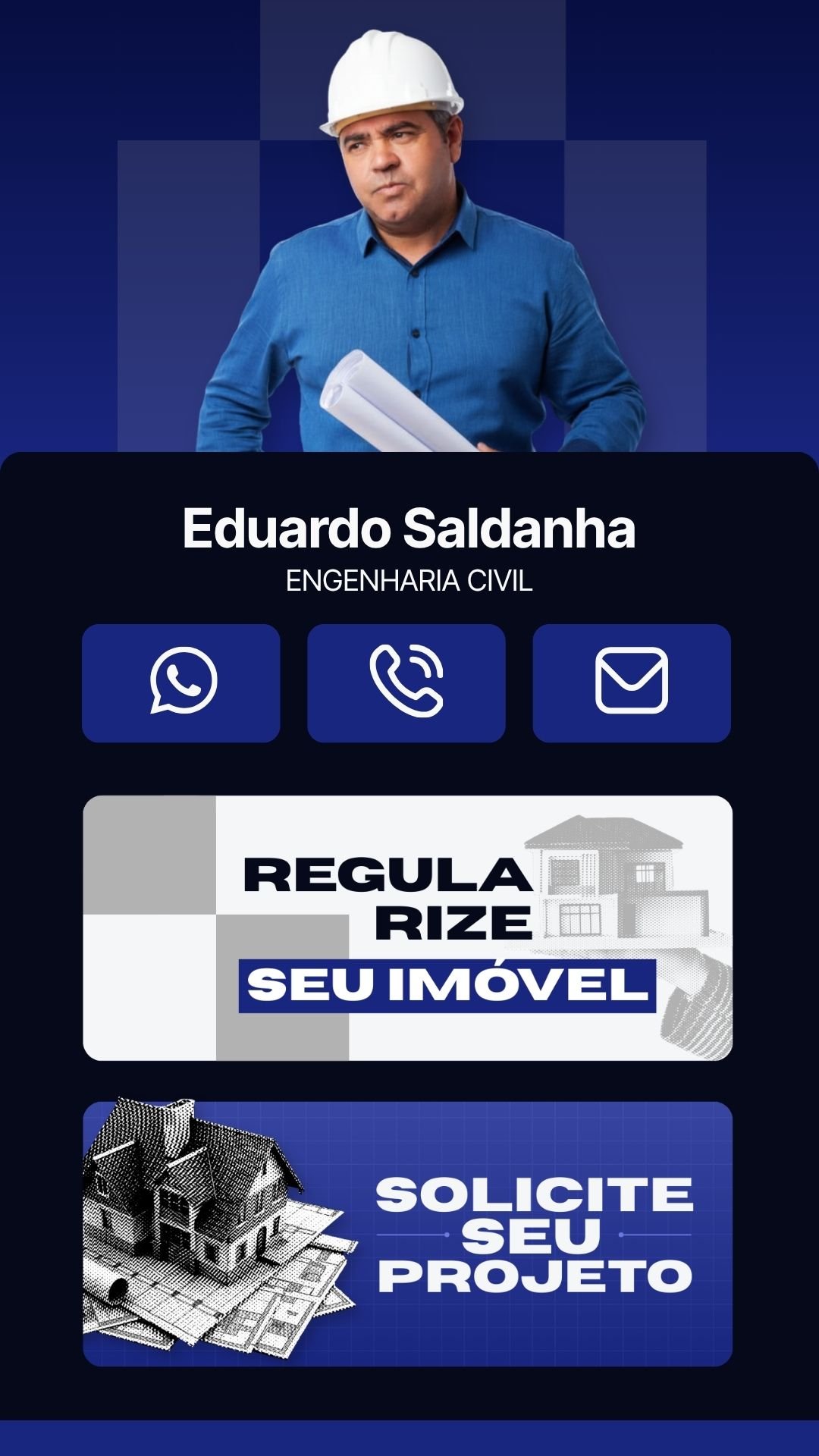Click the Solicite Seu Projeto banner
Viewport: 819px width, 1456px height.
pos(409,1228)
